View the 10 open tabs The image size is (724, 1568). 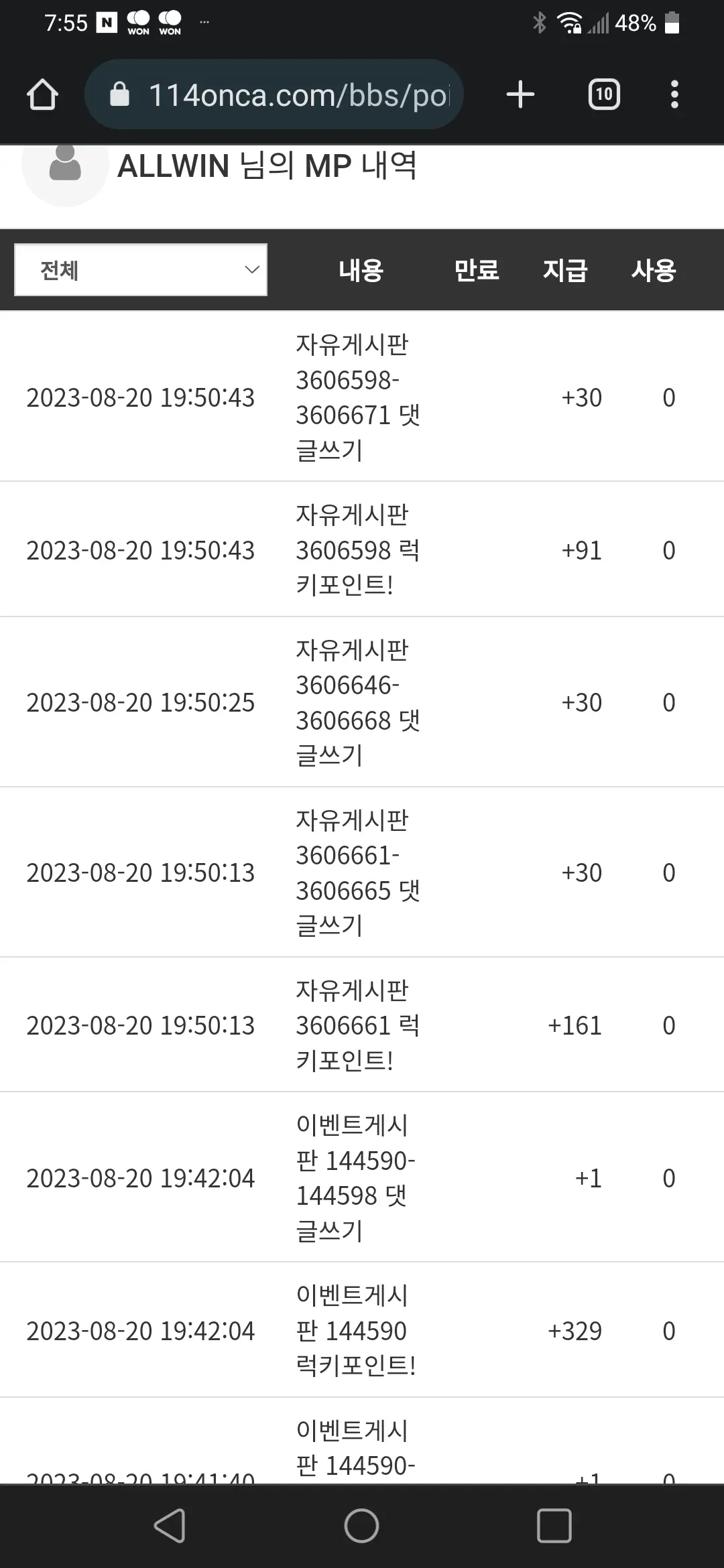pos(604,94)
